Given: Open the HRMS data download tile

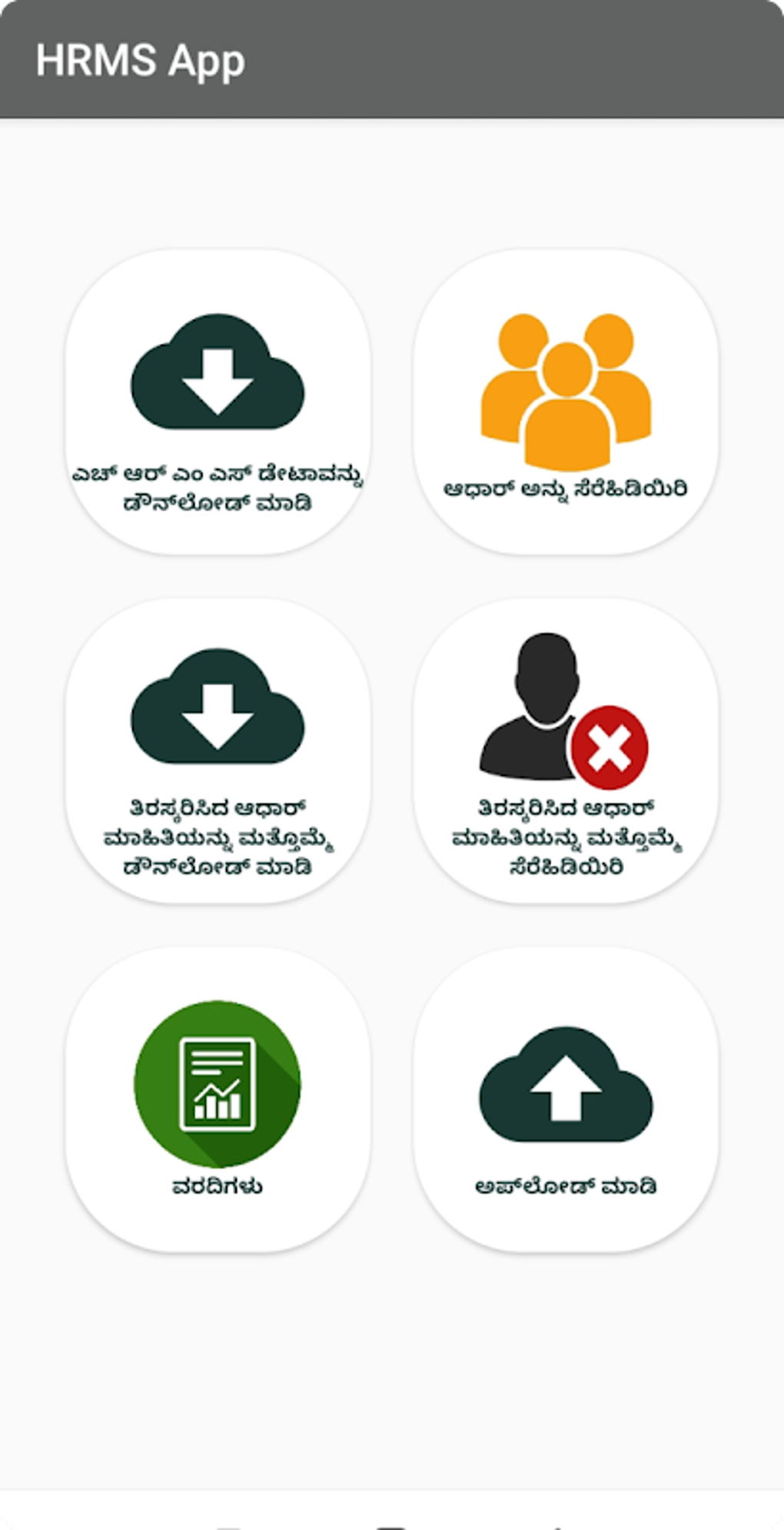Looking at the screenshot, I should [218, 401].
